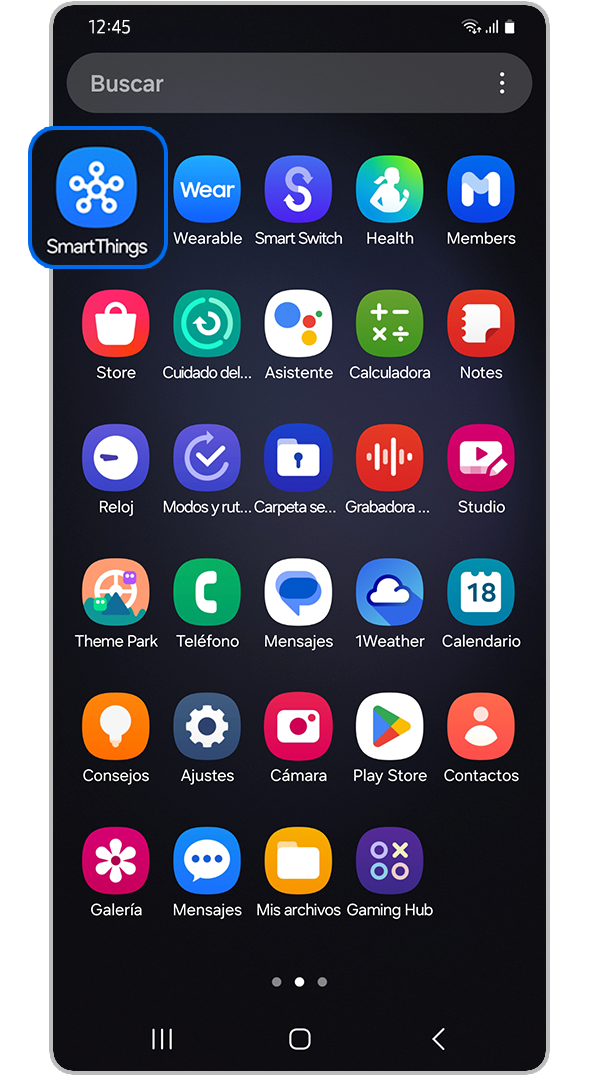This screenshot has width=600, height=1077.
Task: Open the Galería app
Action: pyautogui.click(x=116, y=861)
